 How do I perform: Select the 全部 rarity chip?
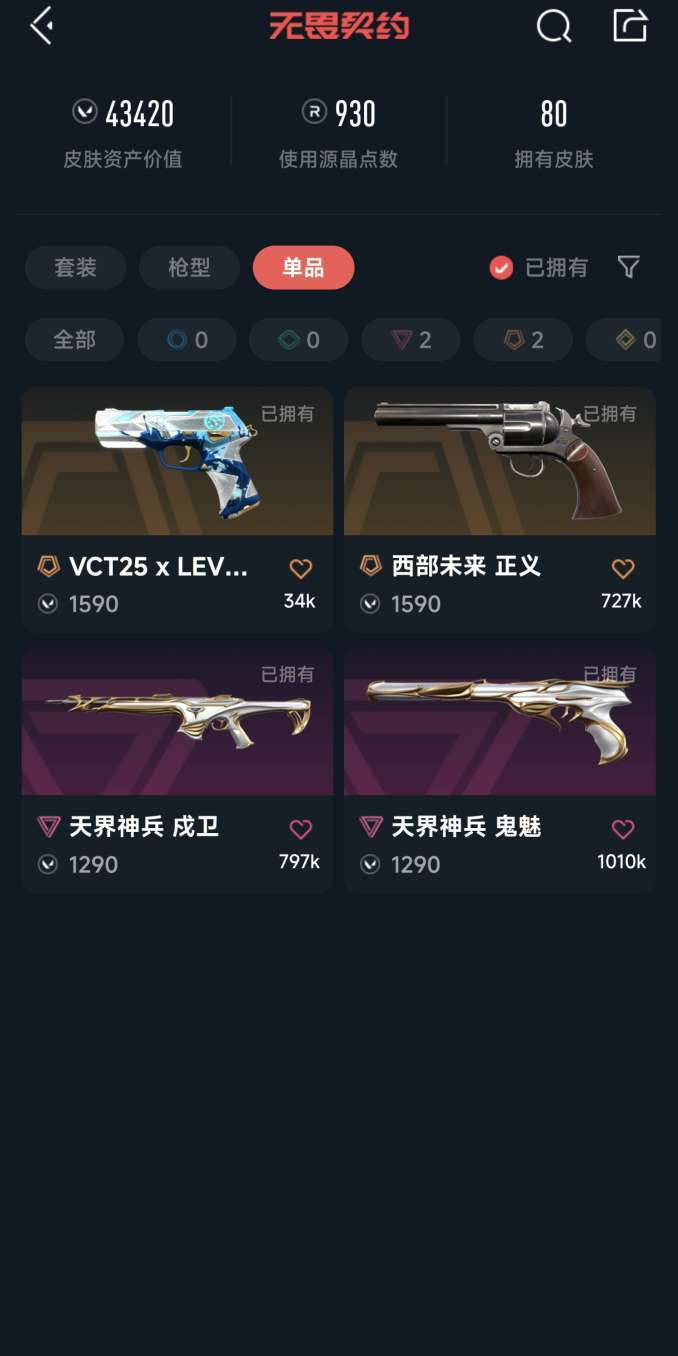tap(74, 340)
